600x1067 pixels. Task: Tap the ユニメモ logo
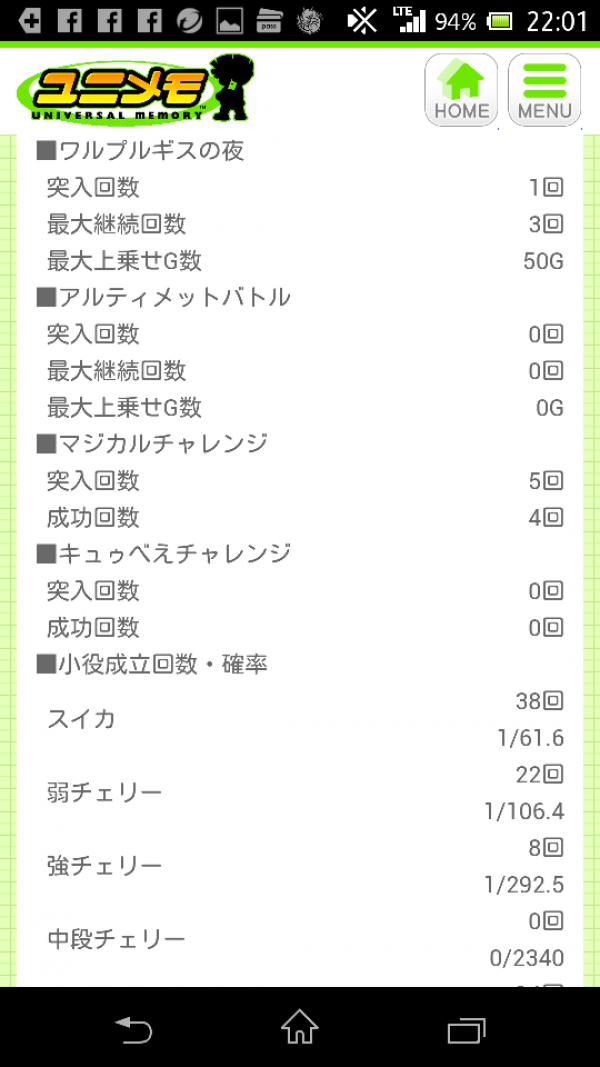pos(135,91)
